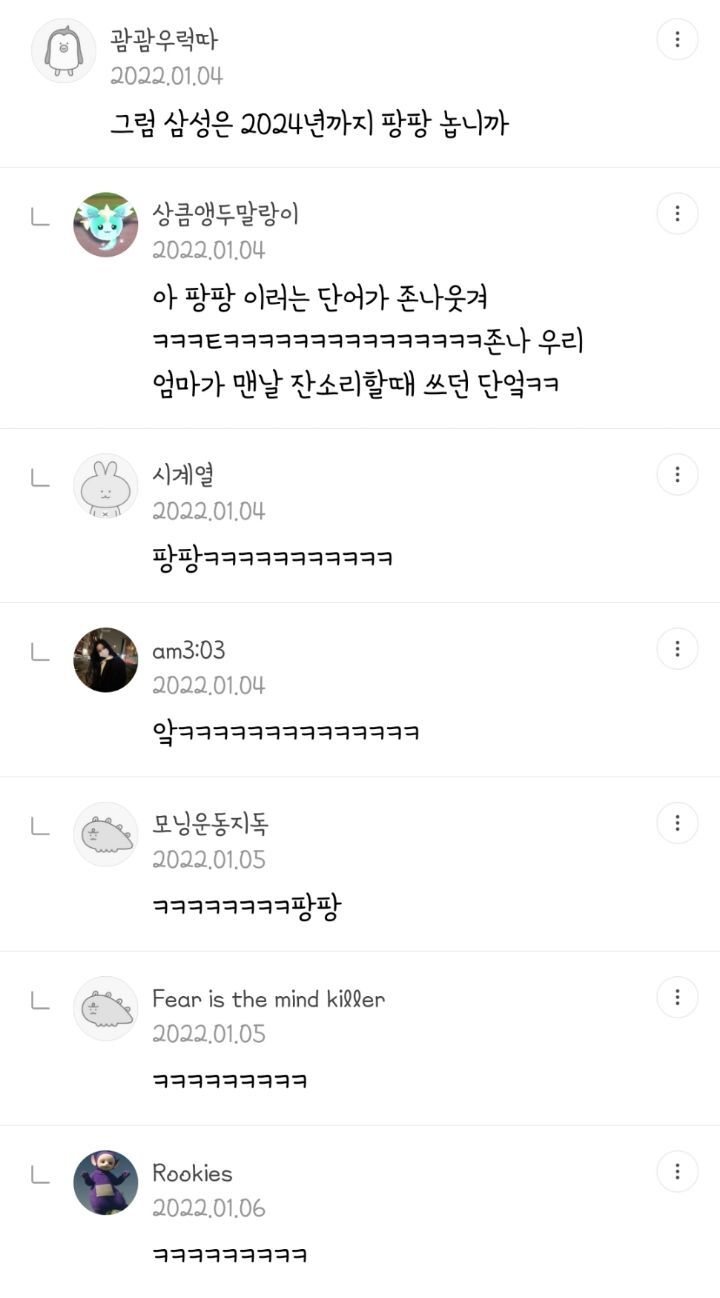Click Rookies' Teletubby profile image
The image size is (720, 1298).
pos(105,1183)
